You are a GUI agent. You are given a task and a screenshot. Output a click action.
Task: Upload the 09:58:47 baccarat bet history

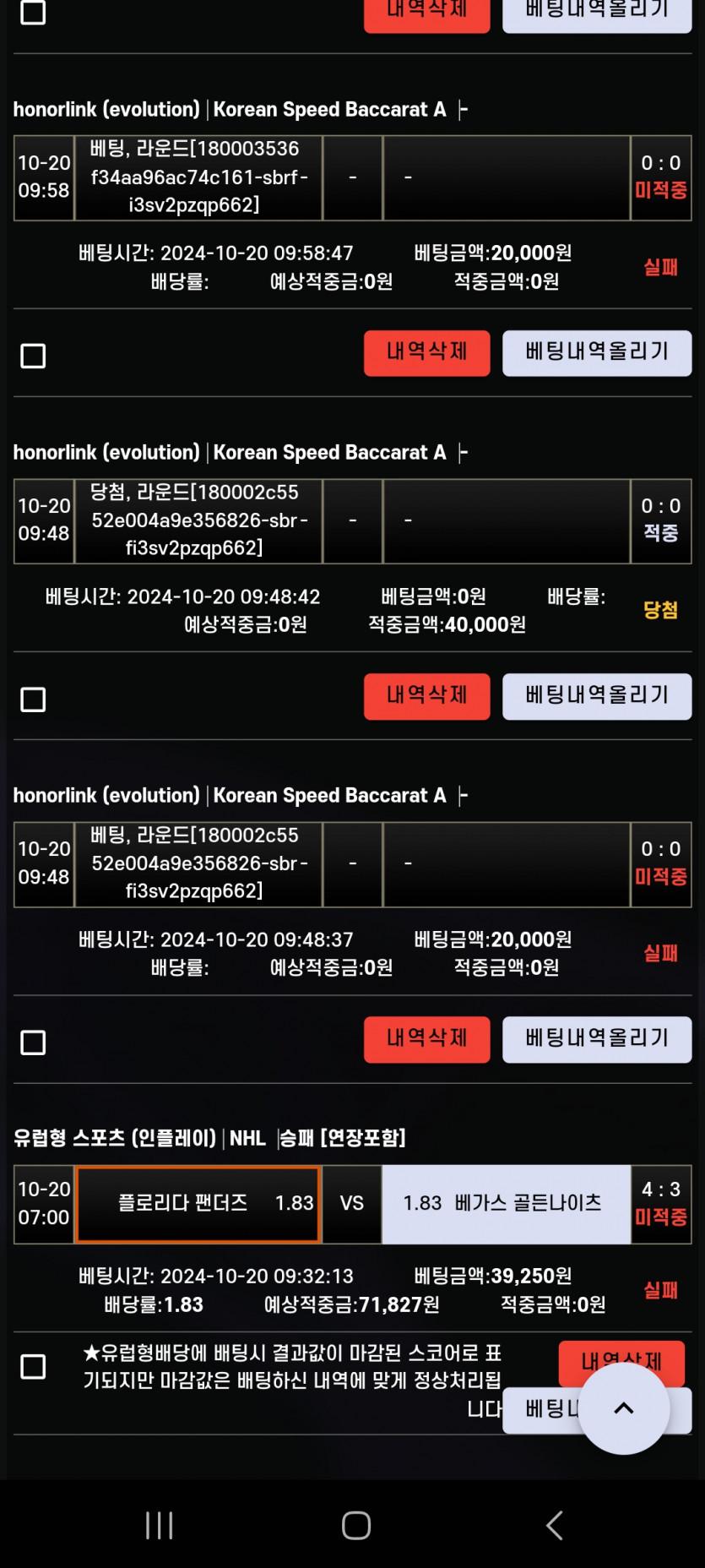(596, 353)
